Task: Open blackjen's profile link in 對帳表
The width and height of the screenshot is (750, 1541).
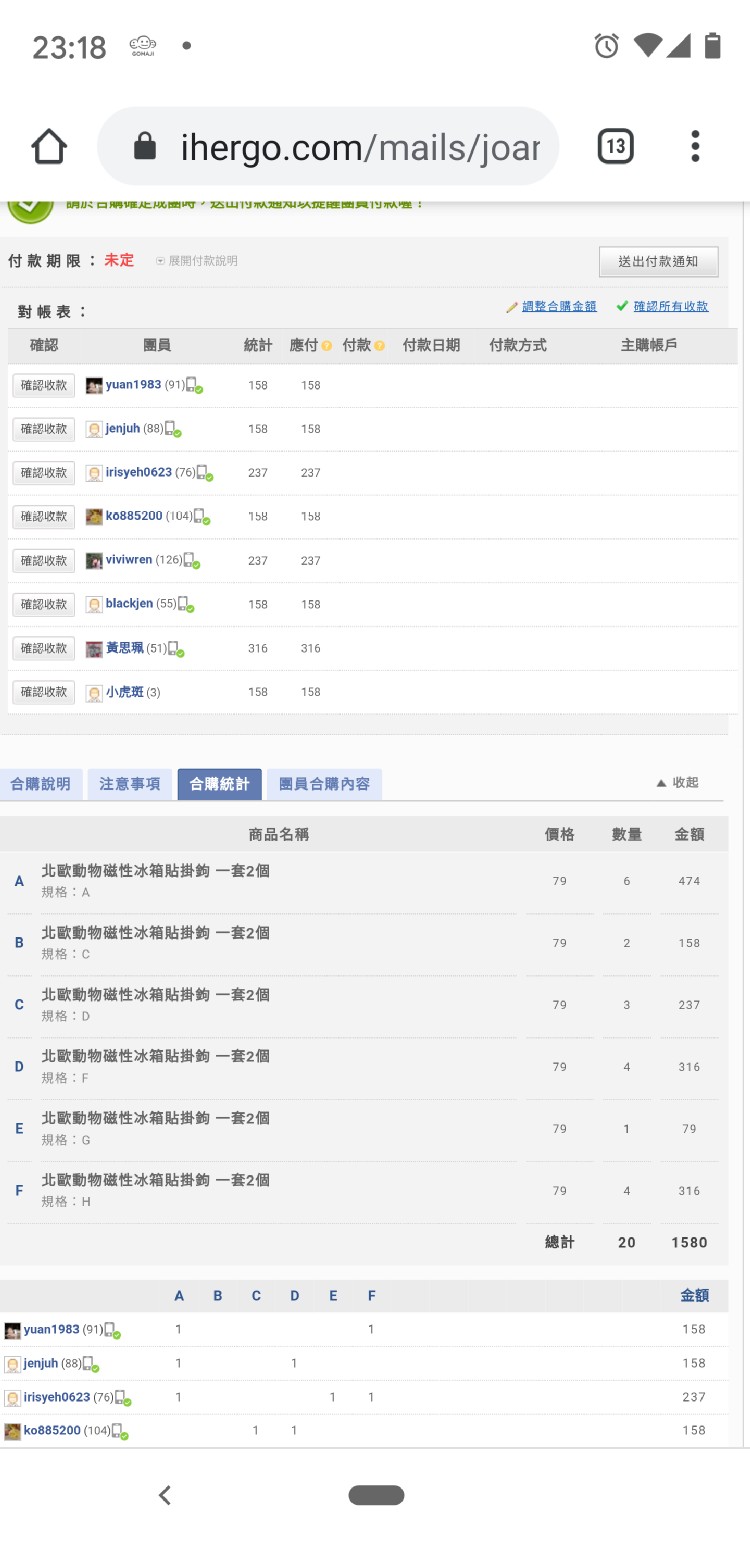Action: tap(130, 604)
